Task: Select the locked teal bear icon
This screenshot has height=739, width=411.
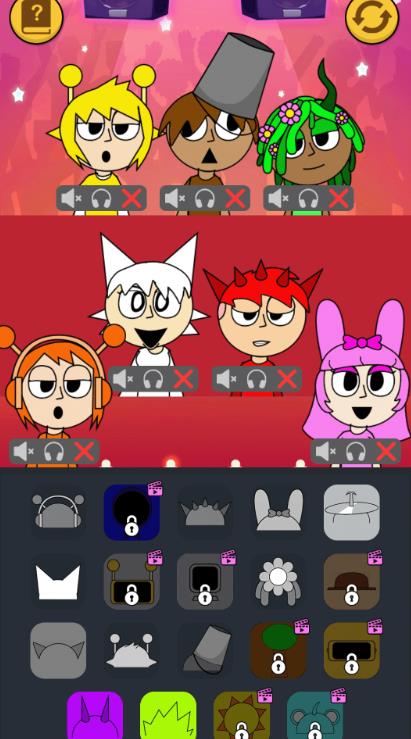Action: click(315, 715)
